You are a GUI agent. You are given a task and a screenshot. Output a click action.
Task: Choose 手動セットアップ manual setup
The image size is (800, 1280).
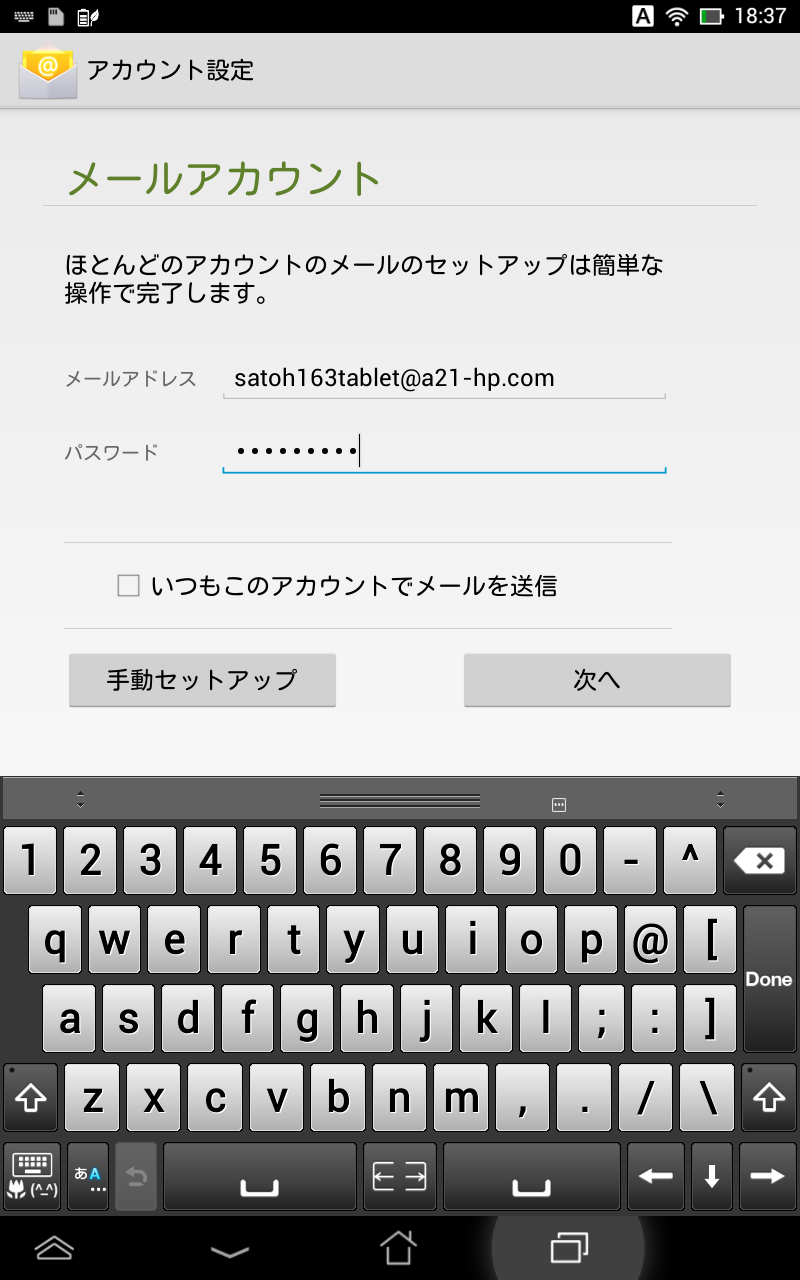pyautogui.click(x=202, y=680)
